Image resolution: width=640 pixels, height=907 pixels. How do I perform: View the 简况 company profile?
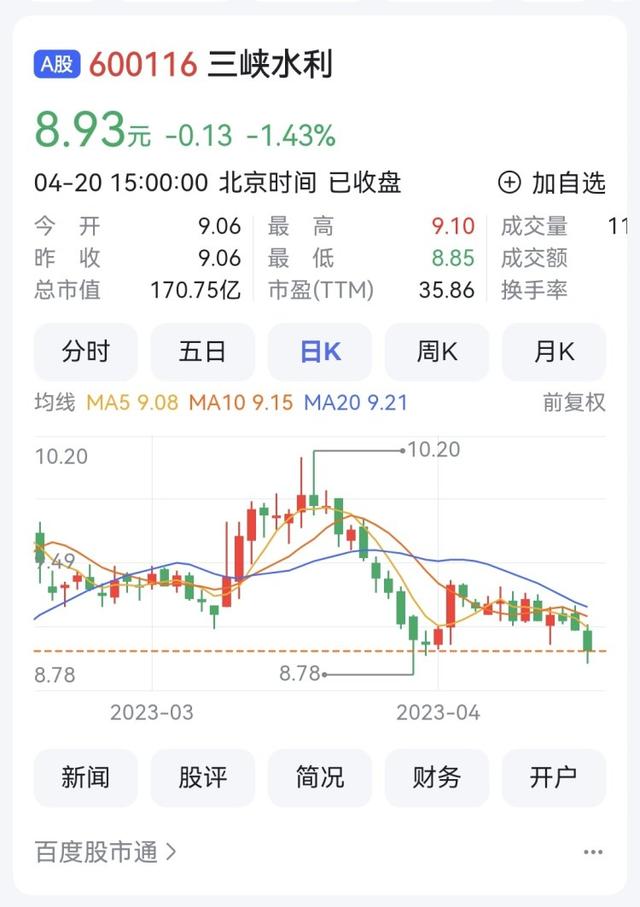320,777
